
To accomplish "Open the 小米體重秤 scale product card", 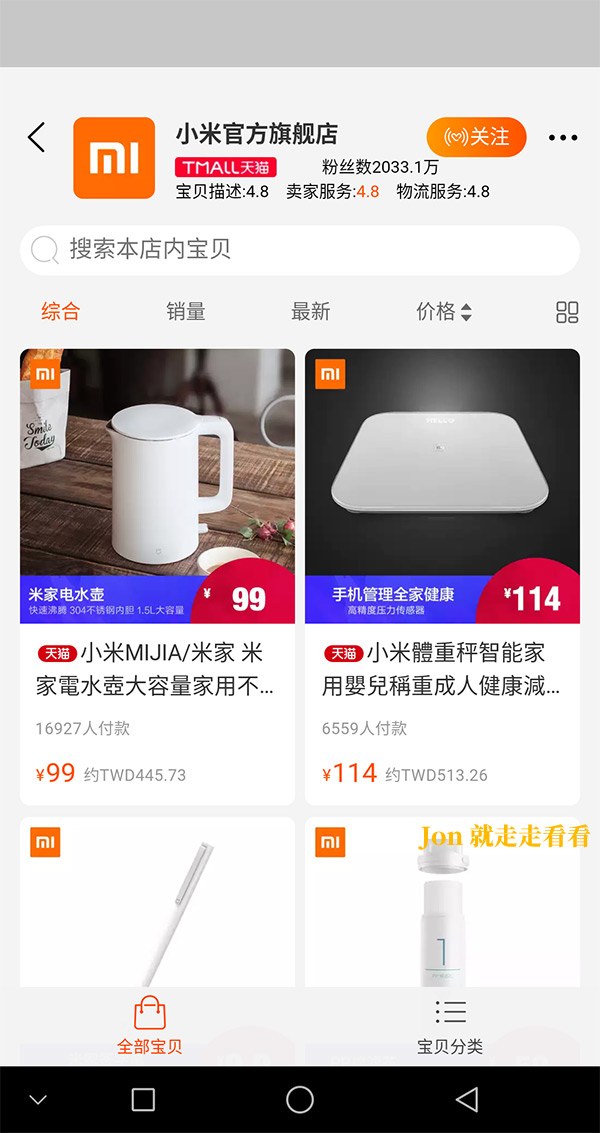I will tap(442, 577).
